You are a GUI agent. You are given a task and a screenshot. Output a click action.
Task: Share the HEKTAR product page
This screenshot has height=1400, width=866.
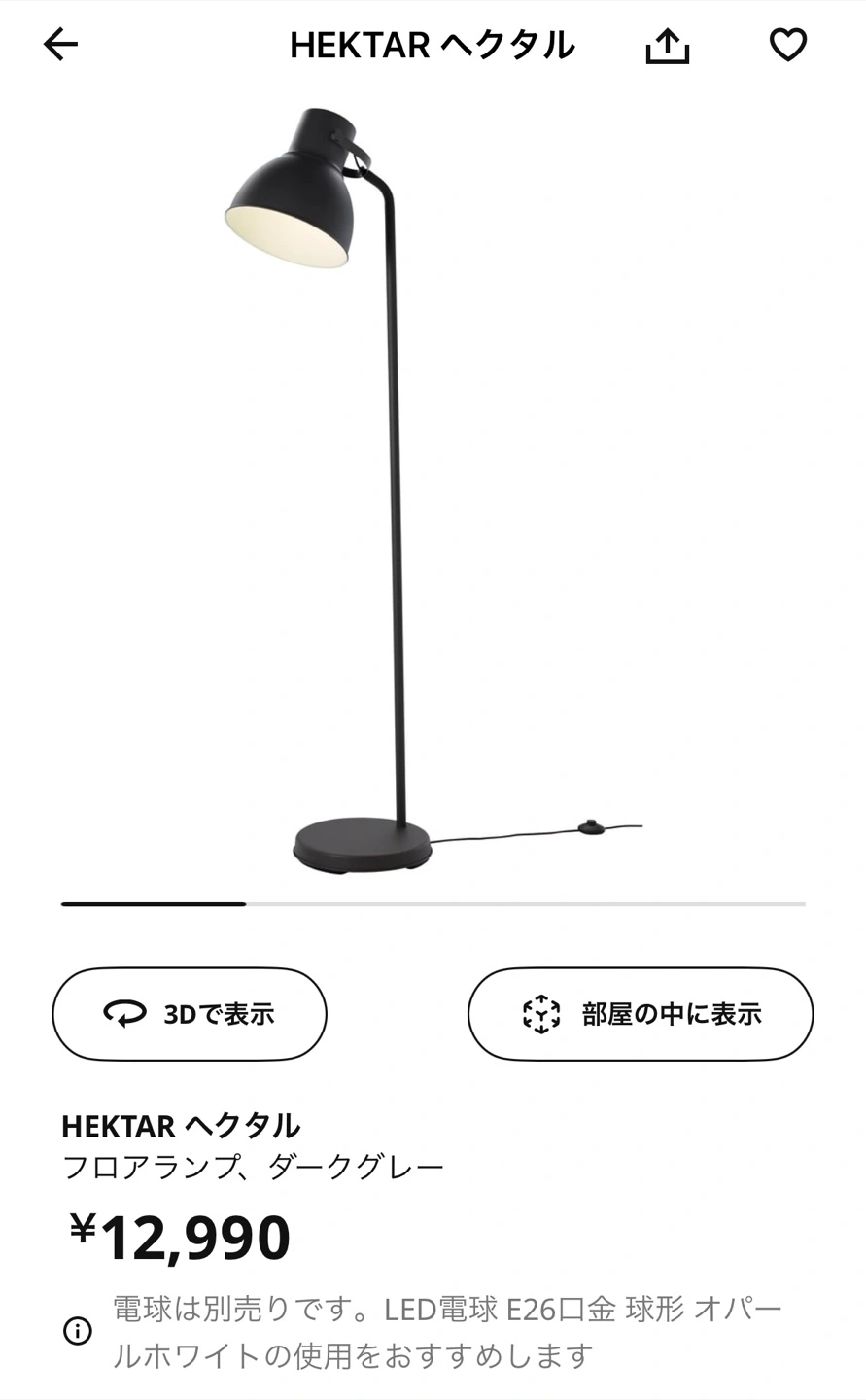(x=667, y=45)
